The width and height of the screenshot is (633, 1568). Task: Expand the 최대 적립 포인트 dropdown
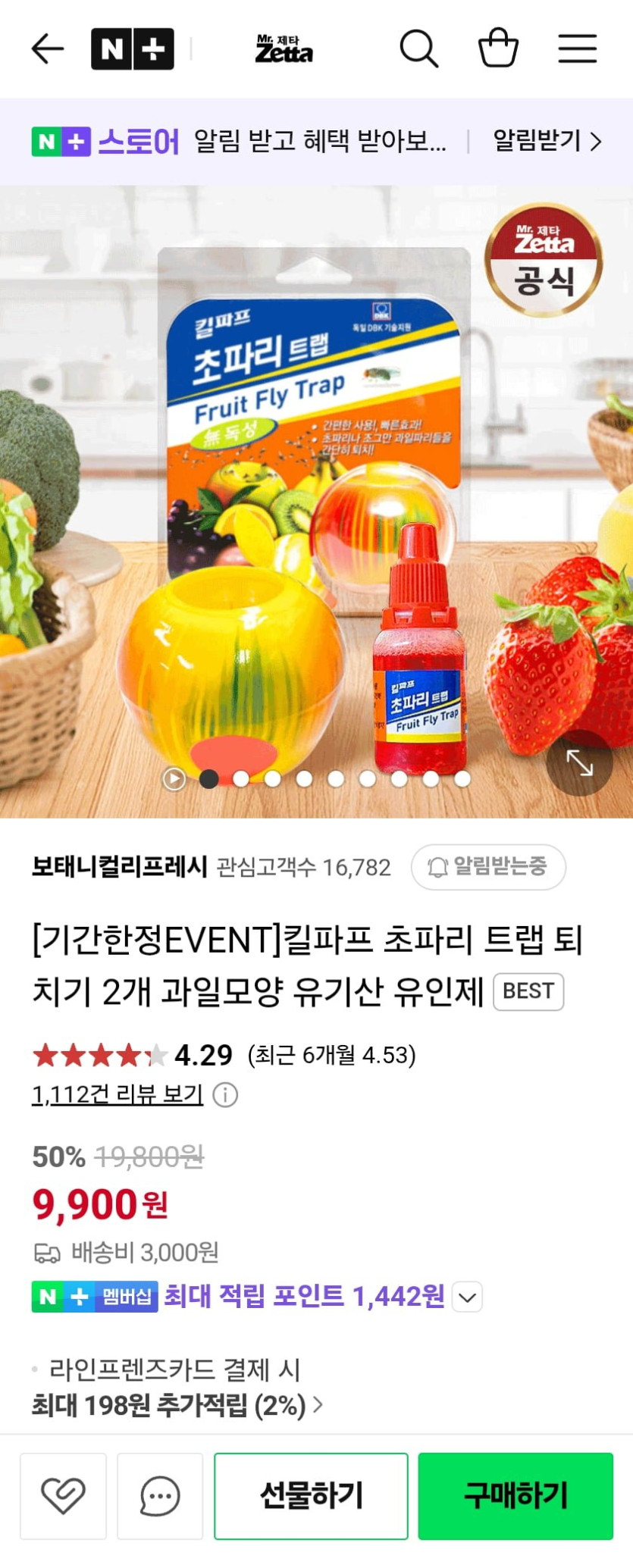[x=467, y=1297]
